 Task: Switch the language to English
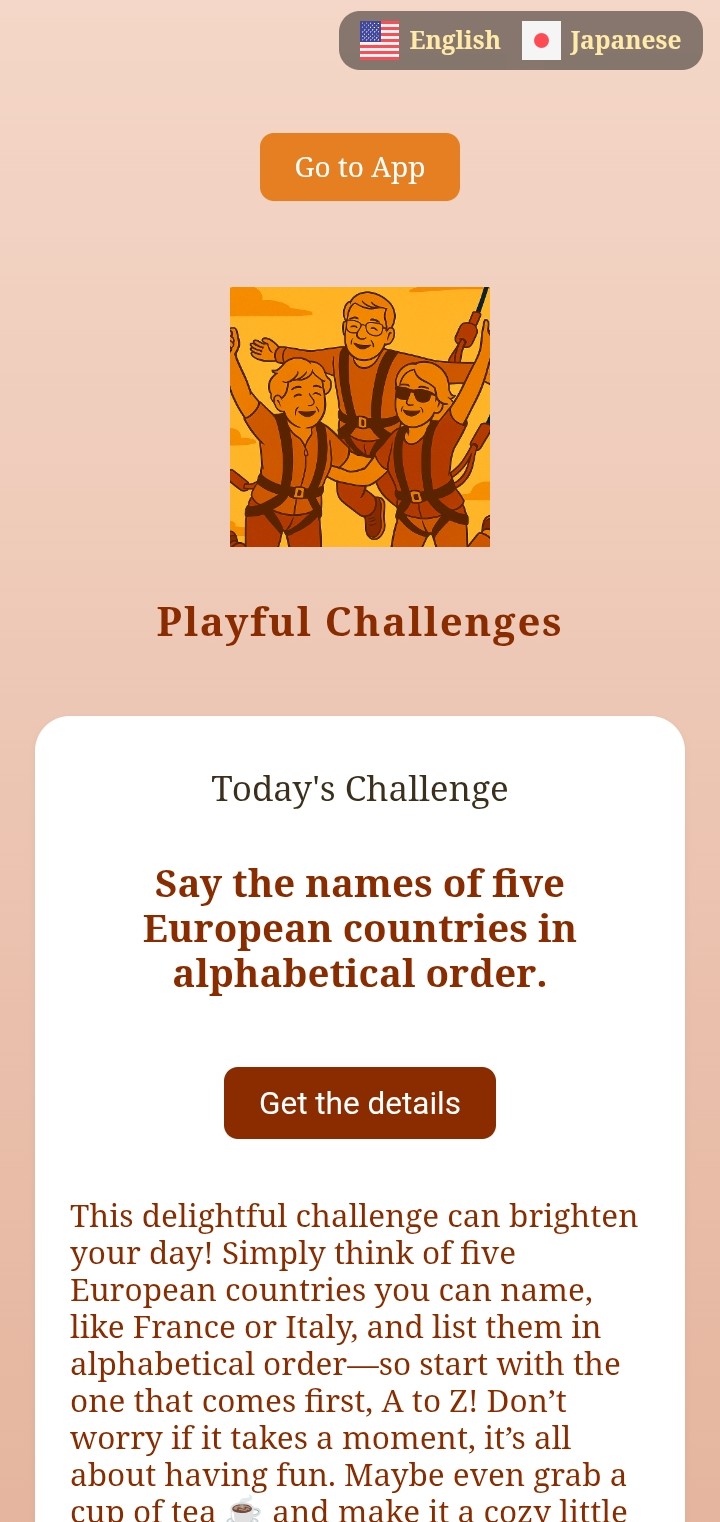pos(431,41)
